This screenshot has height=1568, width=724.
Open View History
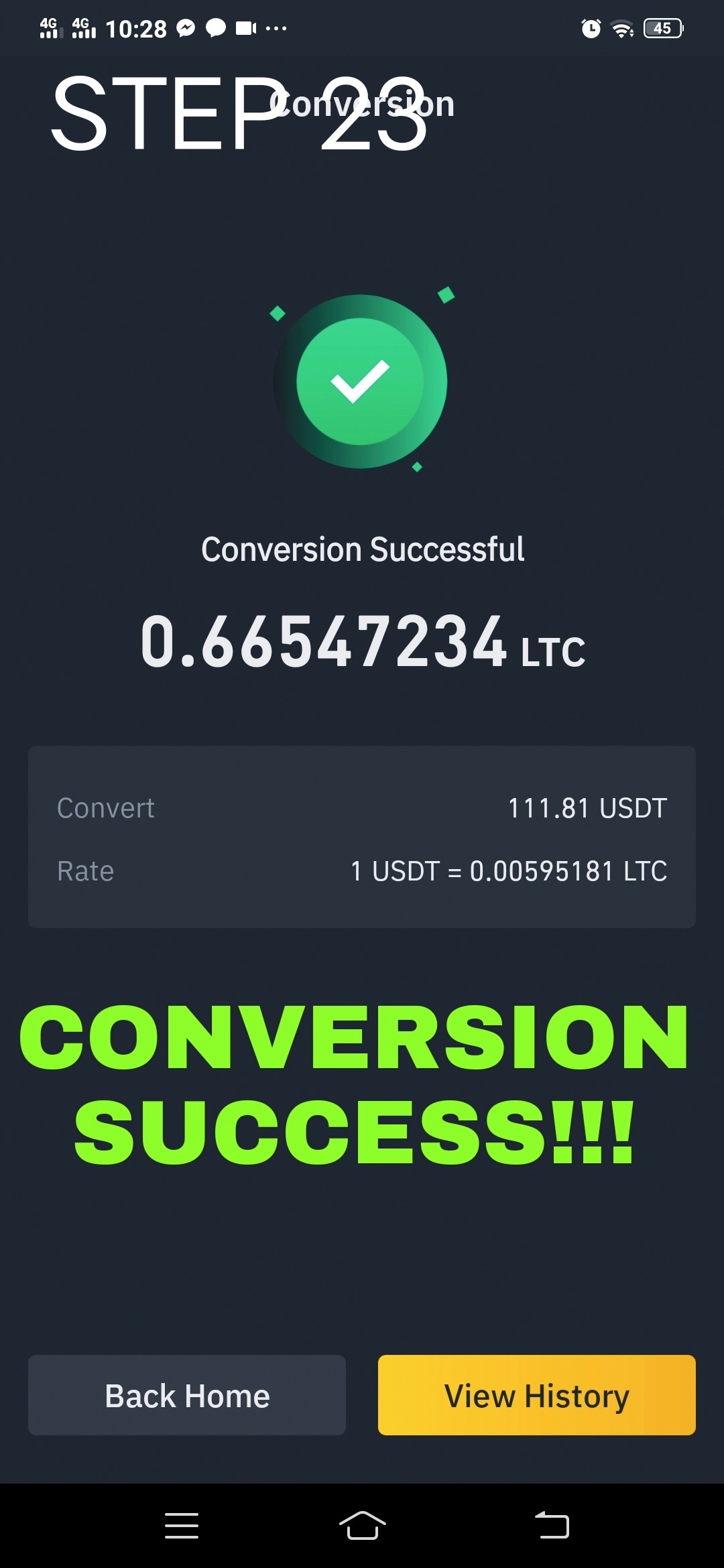(536, 1395)
